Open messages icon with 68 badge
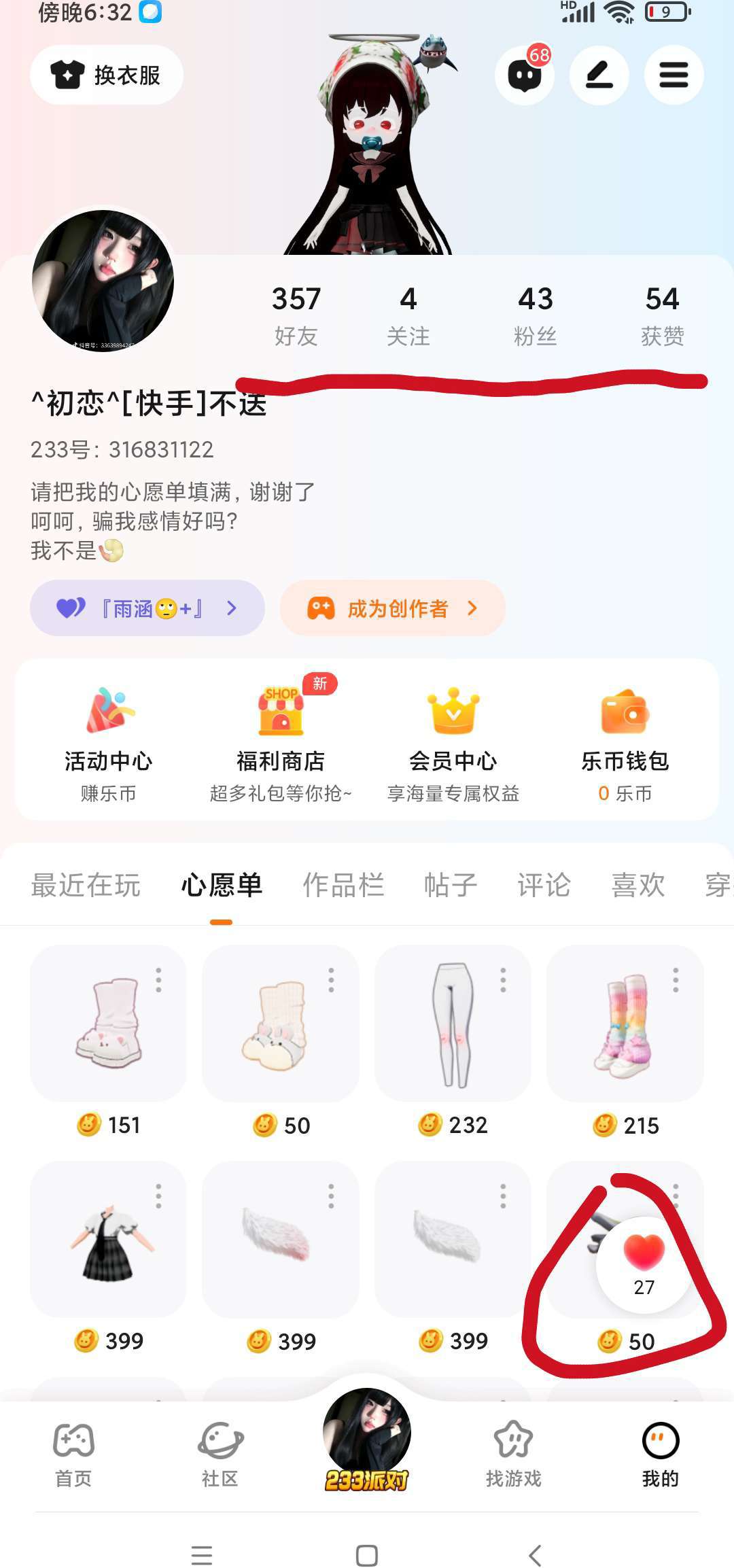734x1568 pixels. pos(525,75)
